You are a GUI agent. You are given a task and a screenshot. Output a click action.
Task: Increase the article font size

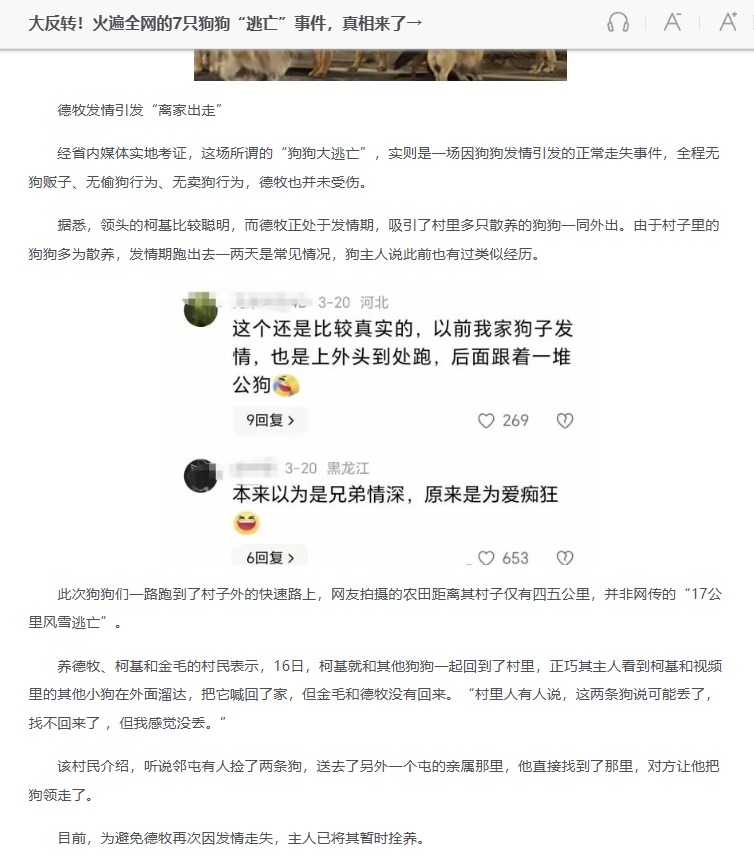[728, 23]
